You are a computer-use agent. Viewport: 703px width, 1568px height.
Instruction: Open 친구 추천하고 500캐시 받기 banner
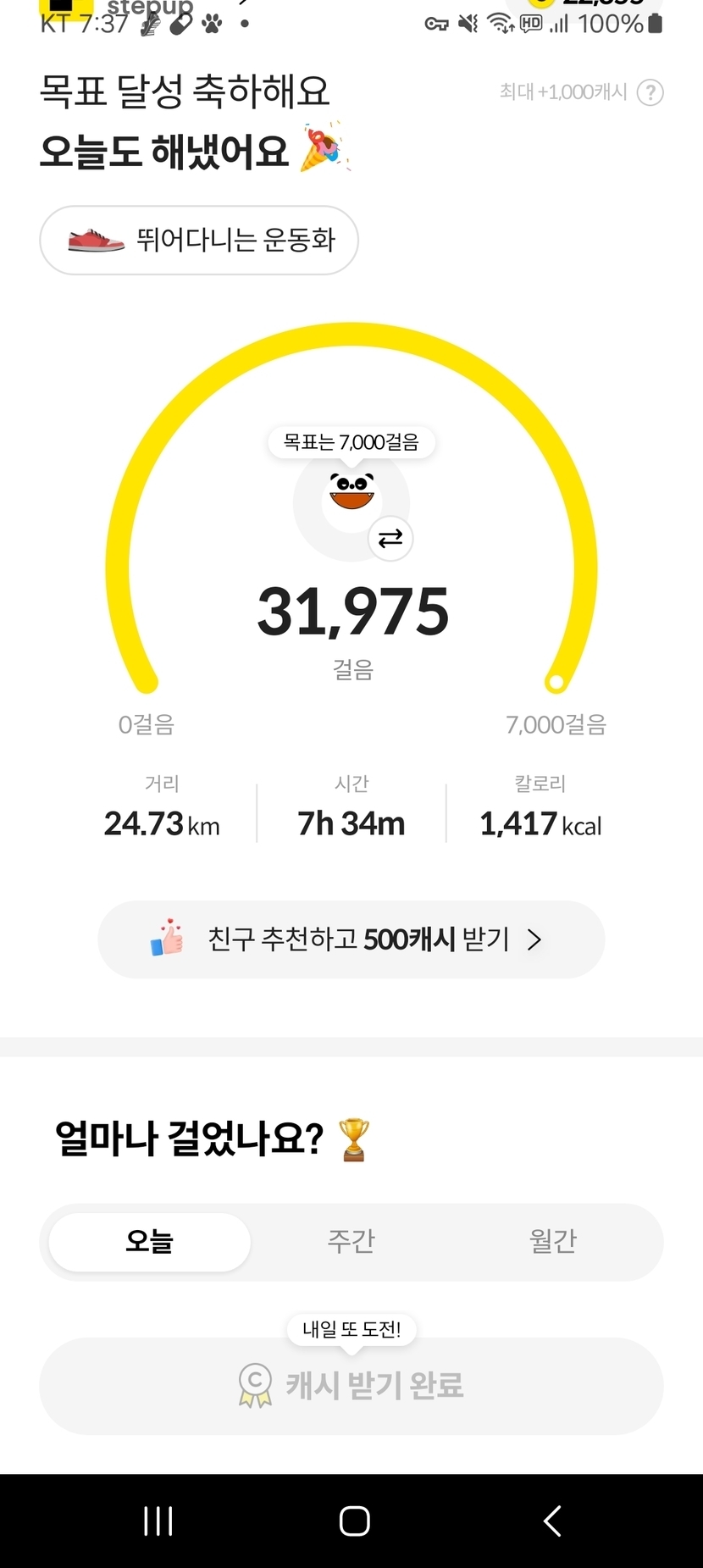click(x=351, y=939)
